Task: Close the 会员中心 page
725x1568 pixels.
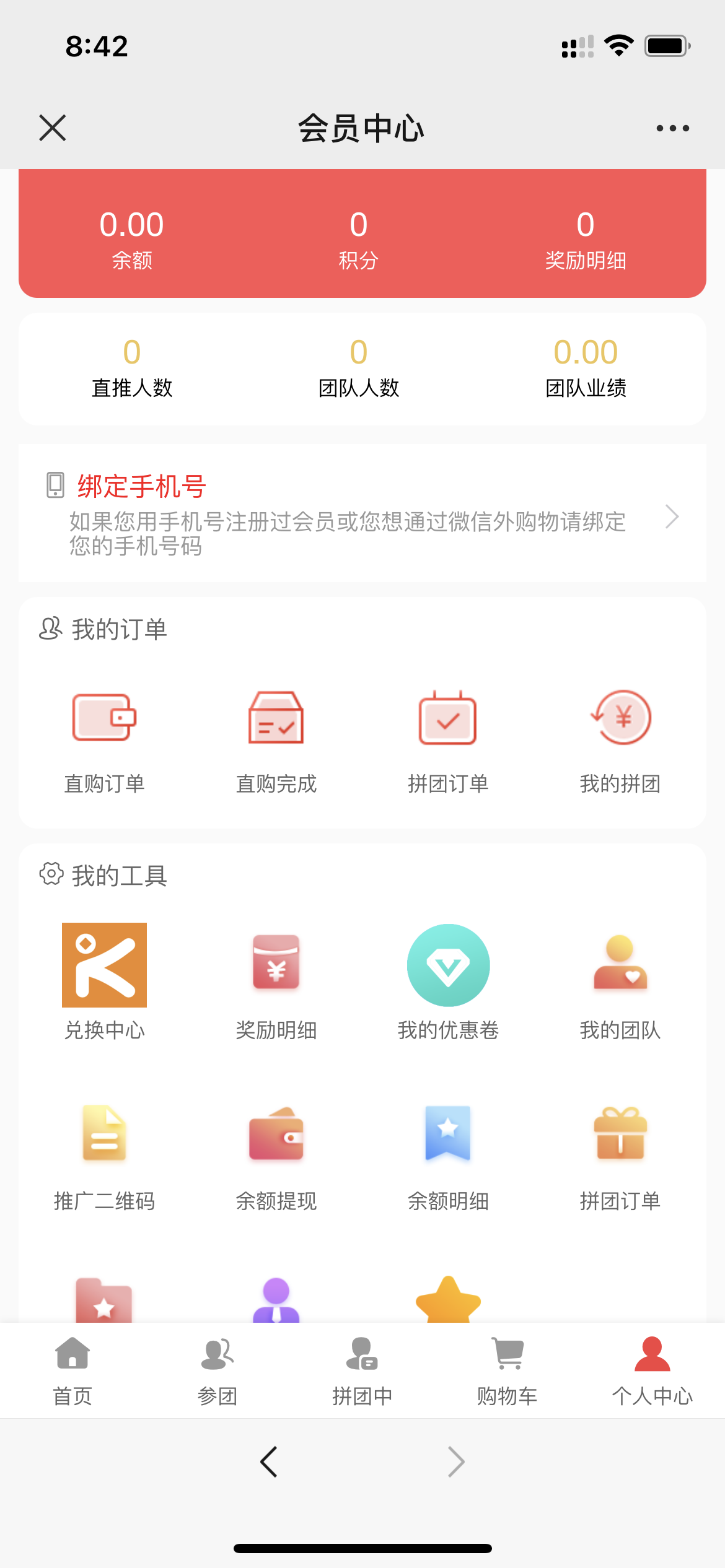Action: click(x=53, y=128)
